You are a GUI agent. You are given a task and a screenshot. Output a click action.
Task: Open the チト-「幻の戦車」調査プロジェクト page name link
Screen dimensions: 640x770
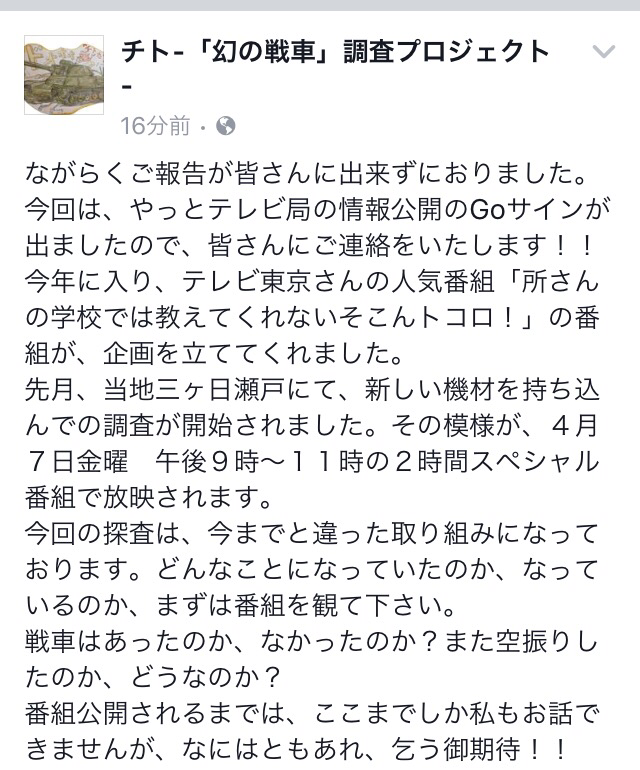[x=334, y=52]
